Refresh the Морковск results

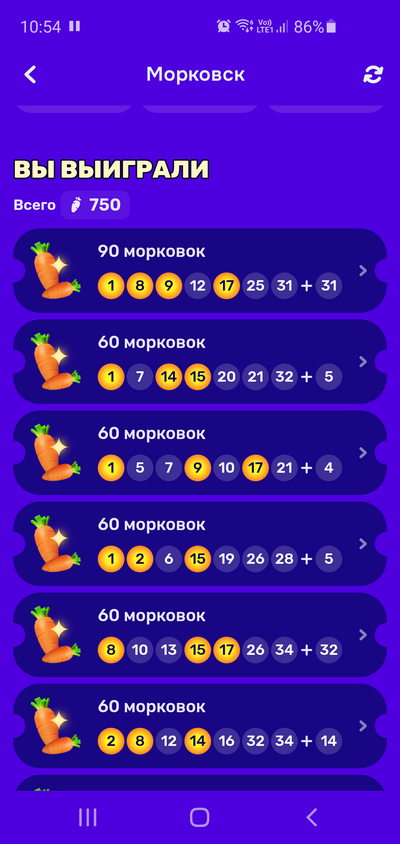[x=373, y=75]
